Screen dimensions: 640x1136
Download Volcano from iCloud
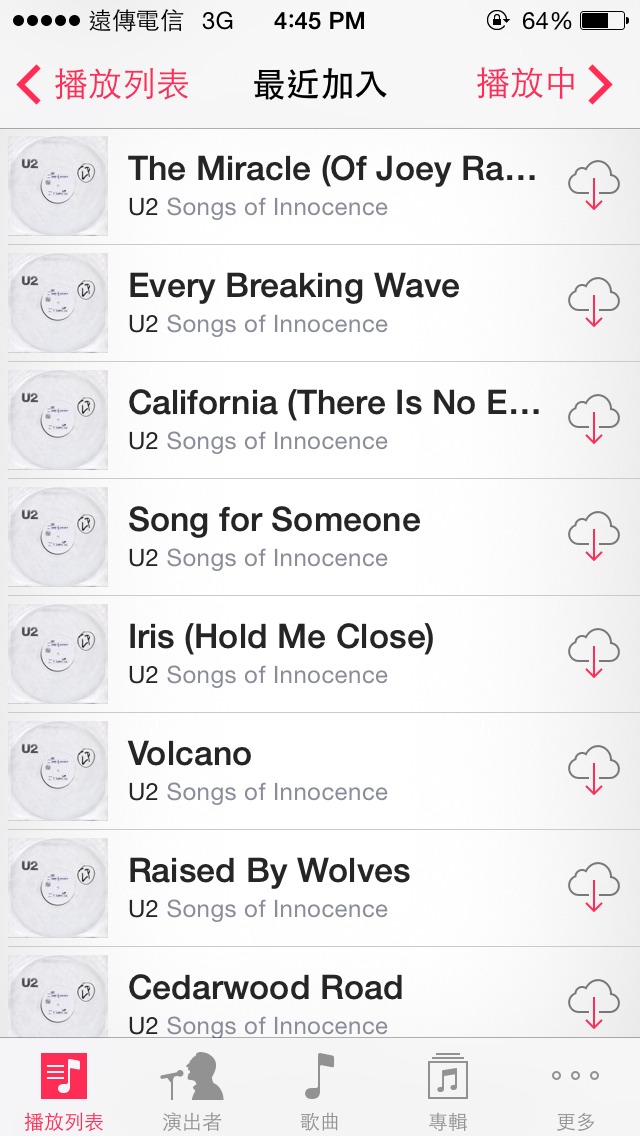pyautogui.click(x=593, y=771)
